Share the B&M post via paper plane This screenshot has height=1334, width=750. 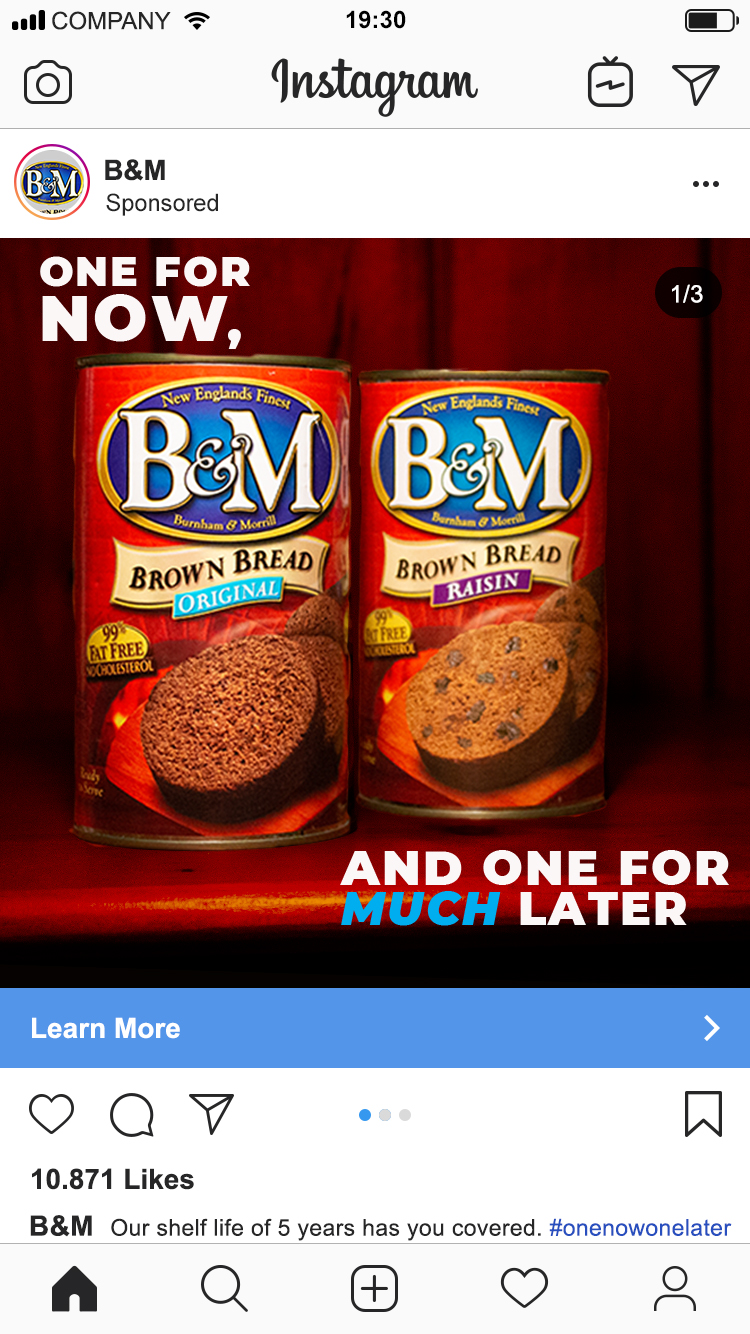click(211, 1114)
